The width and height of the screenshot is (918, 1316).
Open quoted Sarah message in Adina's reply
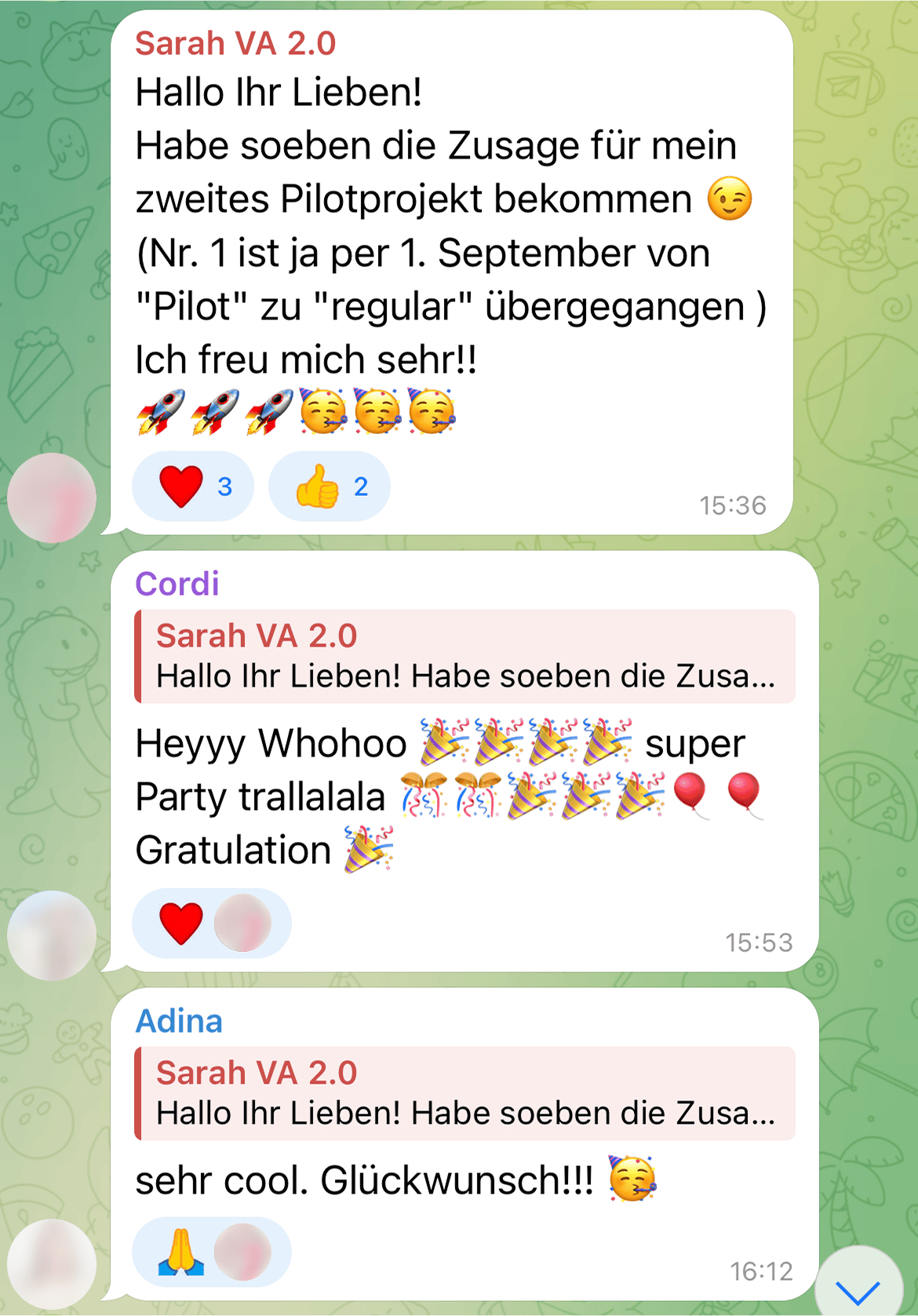[x=464, y=1093]
